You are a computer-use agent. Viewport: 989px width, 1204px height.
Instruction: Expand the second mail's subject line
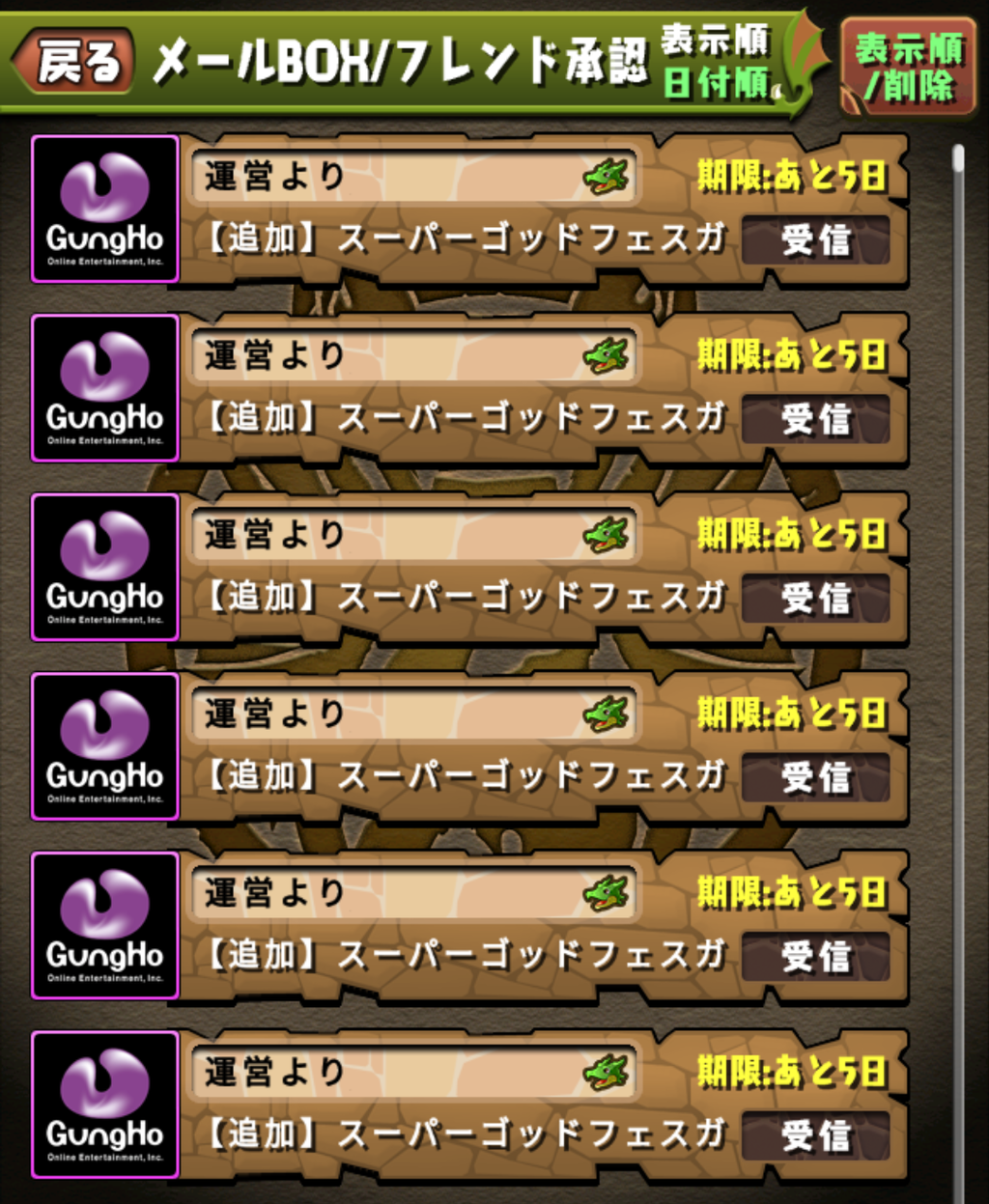tap(464, 418)
